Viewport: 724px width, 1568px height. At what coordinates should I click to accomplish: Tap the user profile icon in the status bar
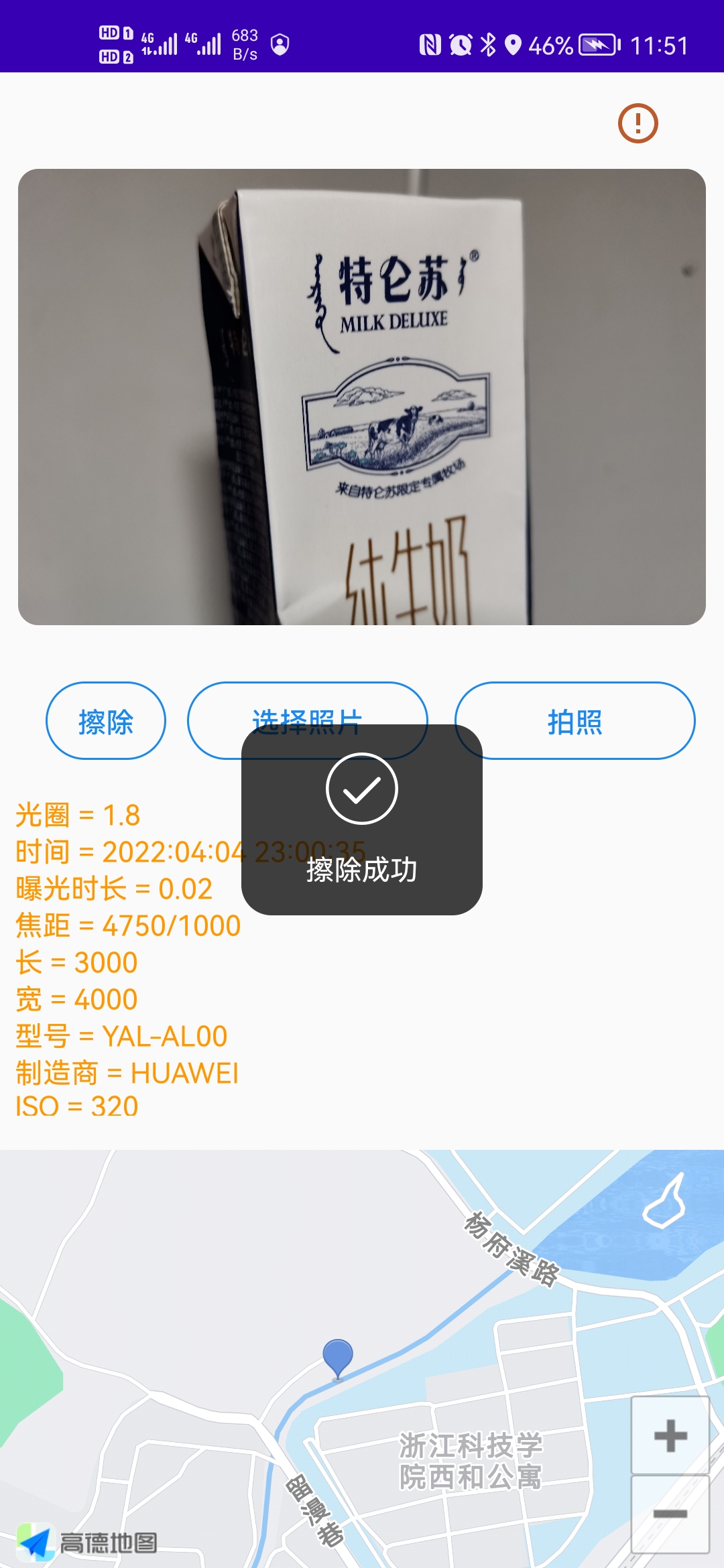click(x=280, y=43)
